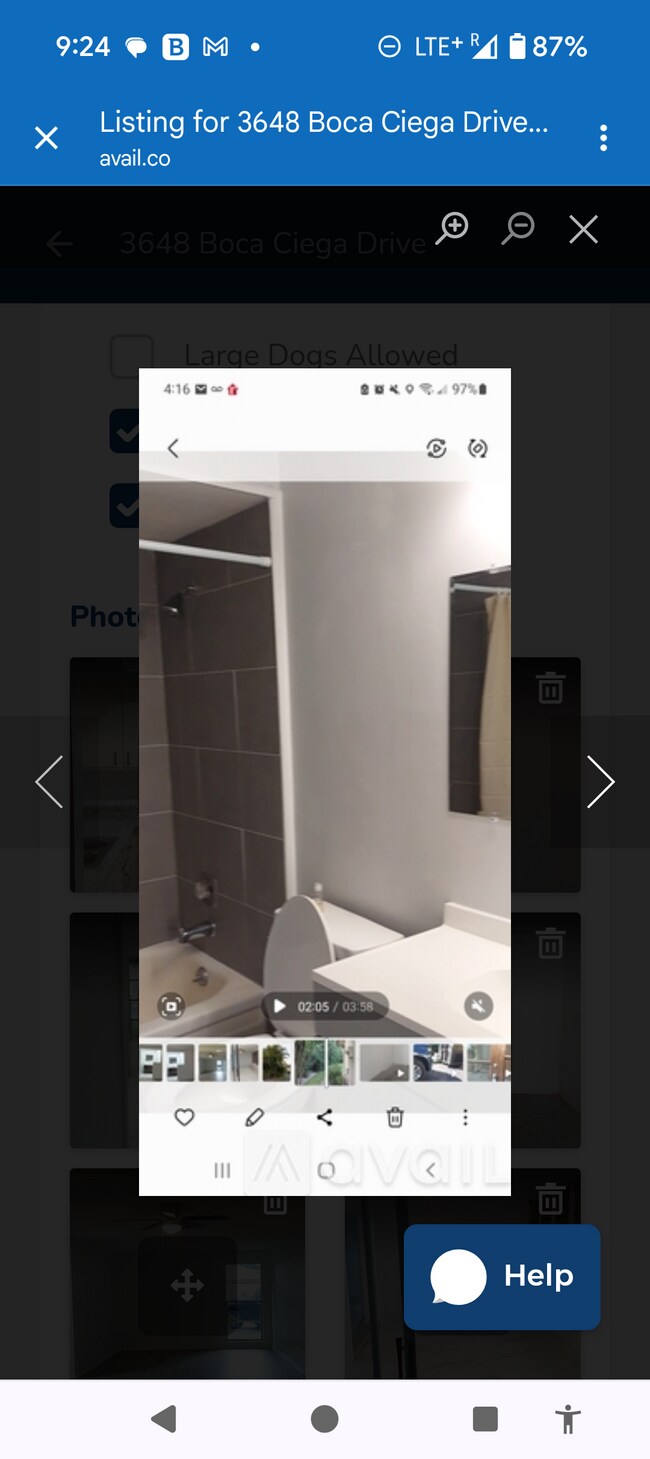Viewport: 650px width, 1459px height.
Task: Close the photo lightbox viewer
Action: tap(583, 229)
